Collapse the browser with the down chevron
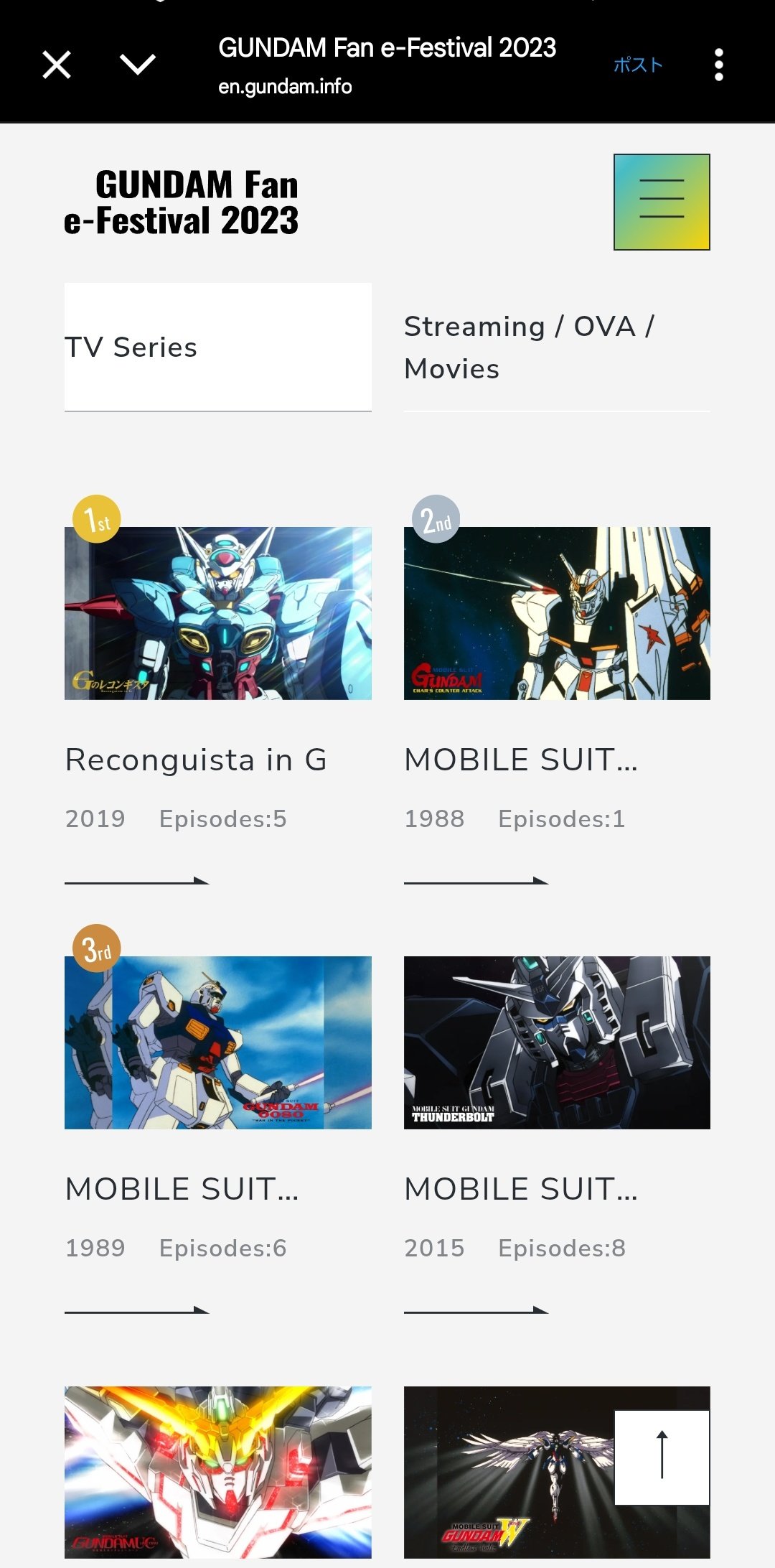This screenshot has height=1568, width=775. [x=138, y=65]
